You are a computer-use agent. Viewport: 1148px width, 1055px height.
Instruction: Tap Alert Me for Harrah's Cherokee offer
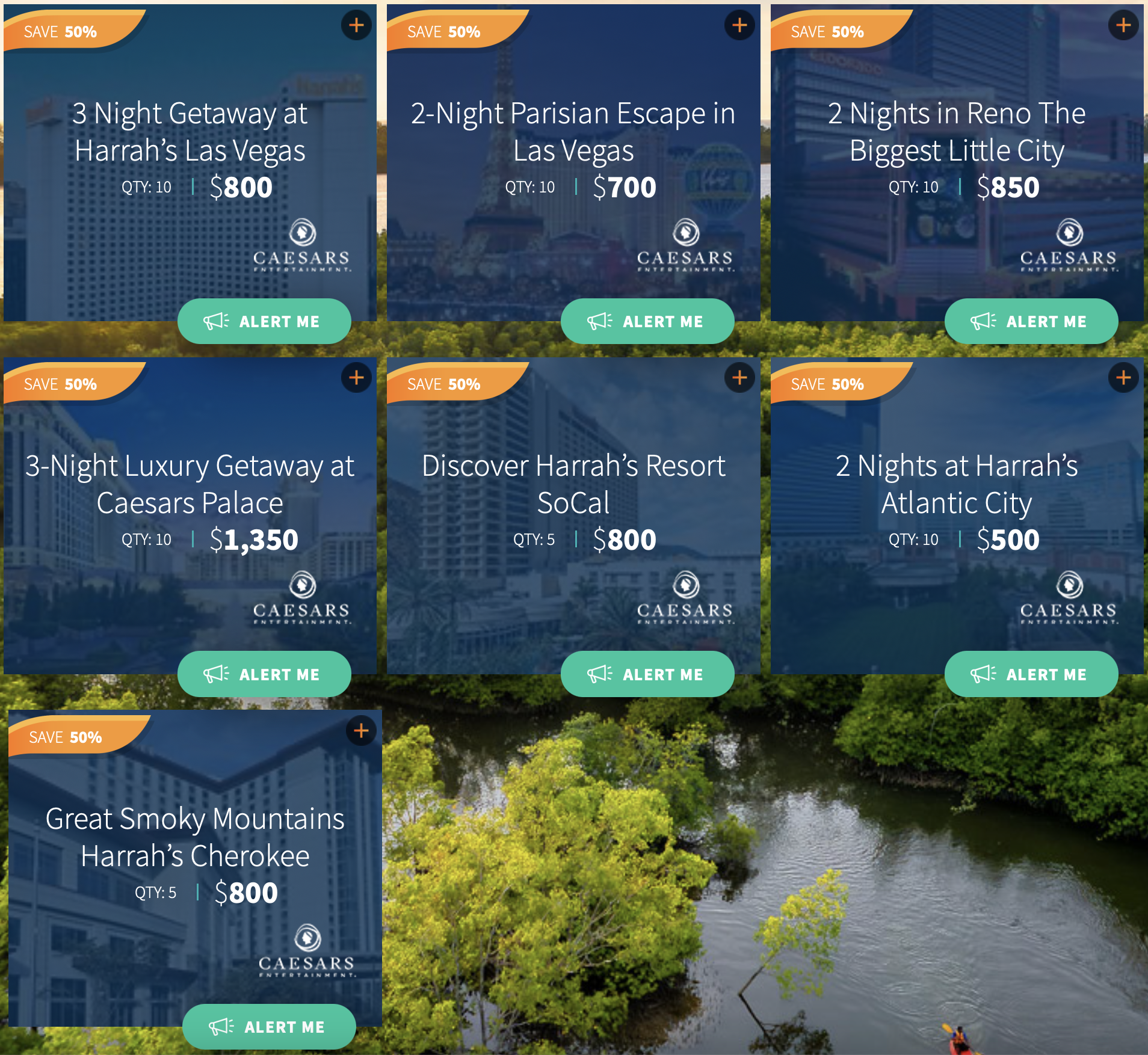(268, 1027)
